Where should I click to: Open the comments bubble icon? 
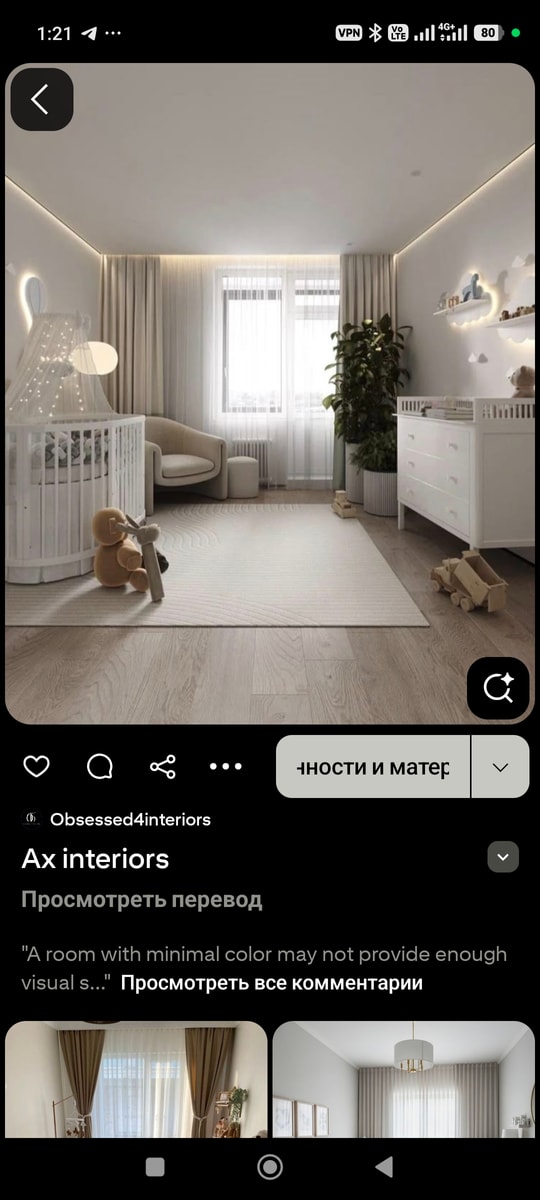click(x=100, y=767)
